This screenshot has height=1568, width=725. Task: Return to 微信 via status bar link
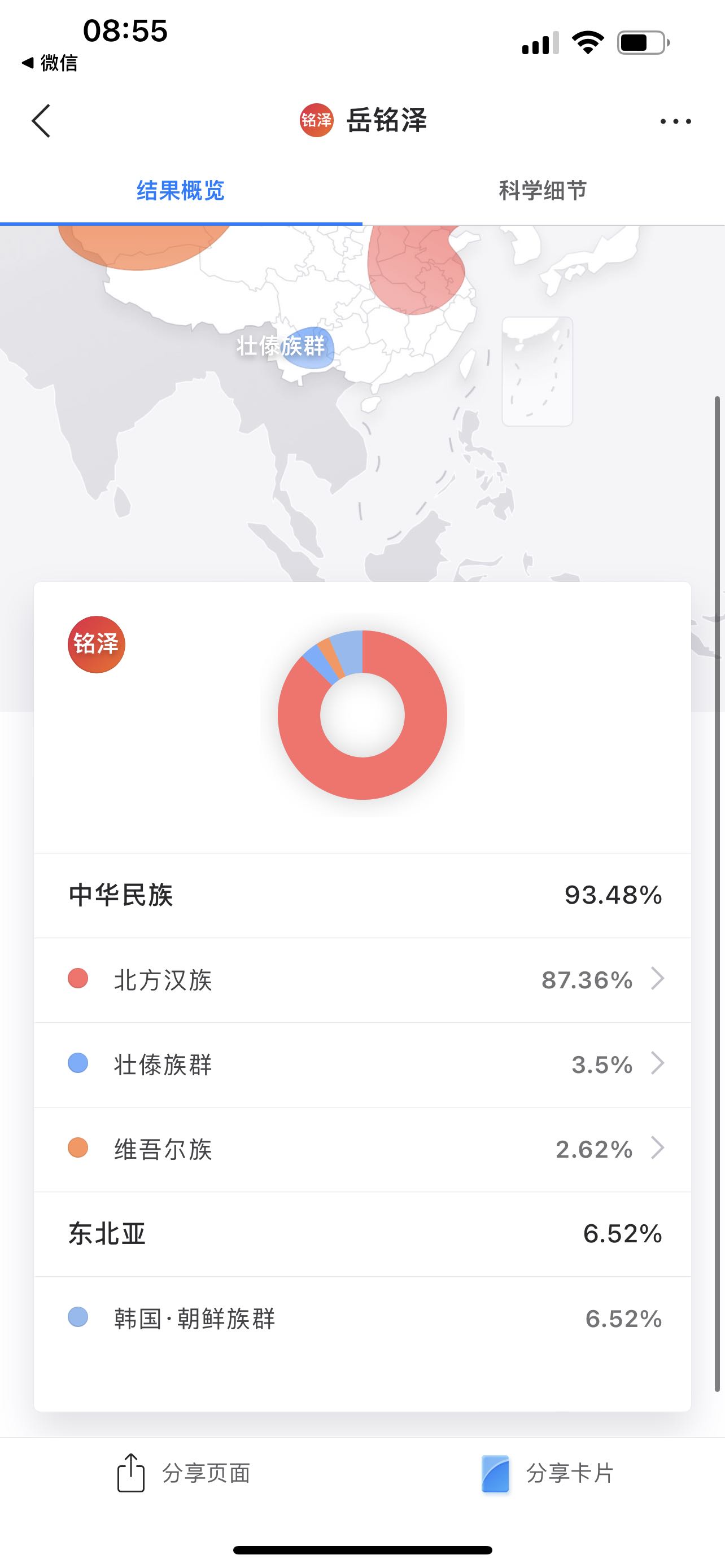click(x=49, y=63)
